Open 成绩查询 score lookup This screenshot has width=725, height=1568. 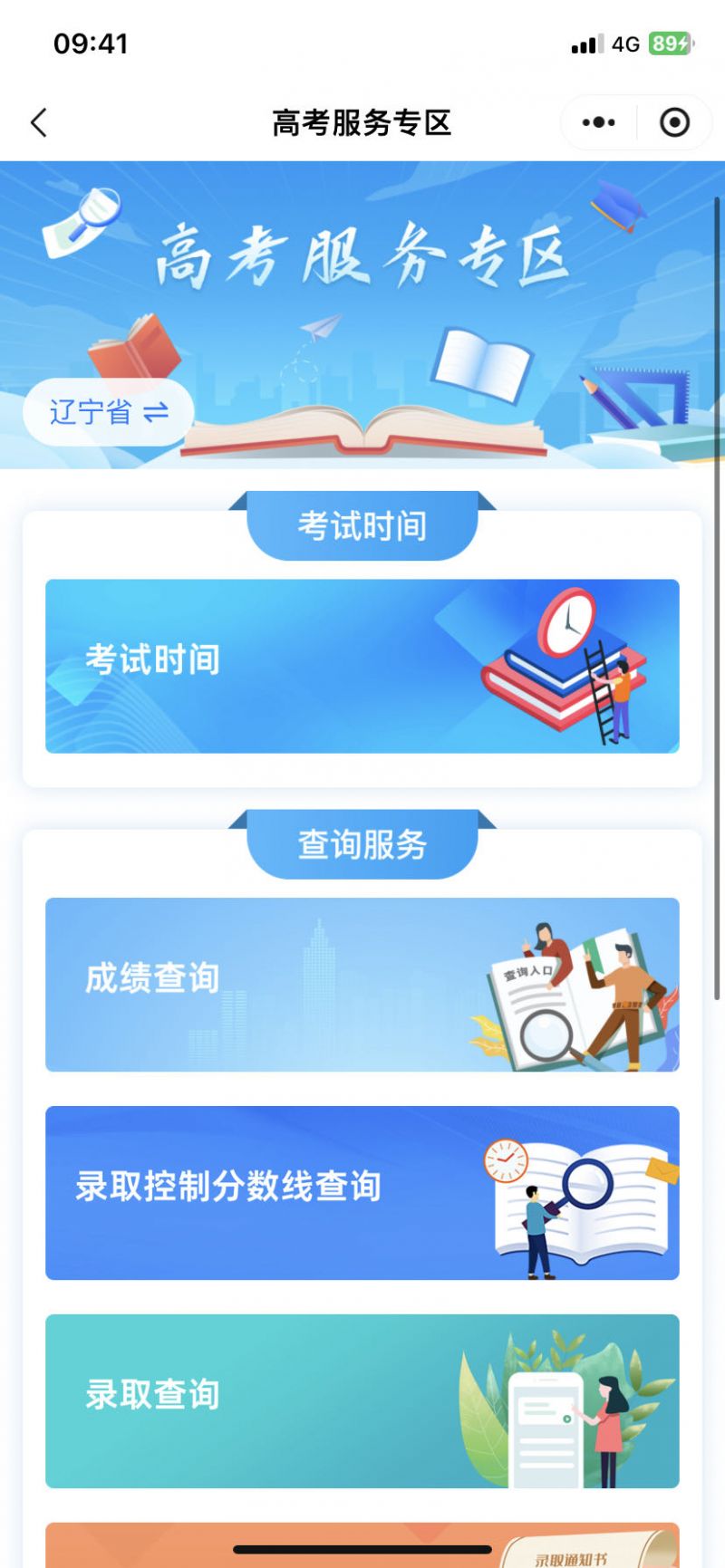(362, 985)
